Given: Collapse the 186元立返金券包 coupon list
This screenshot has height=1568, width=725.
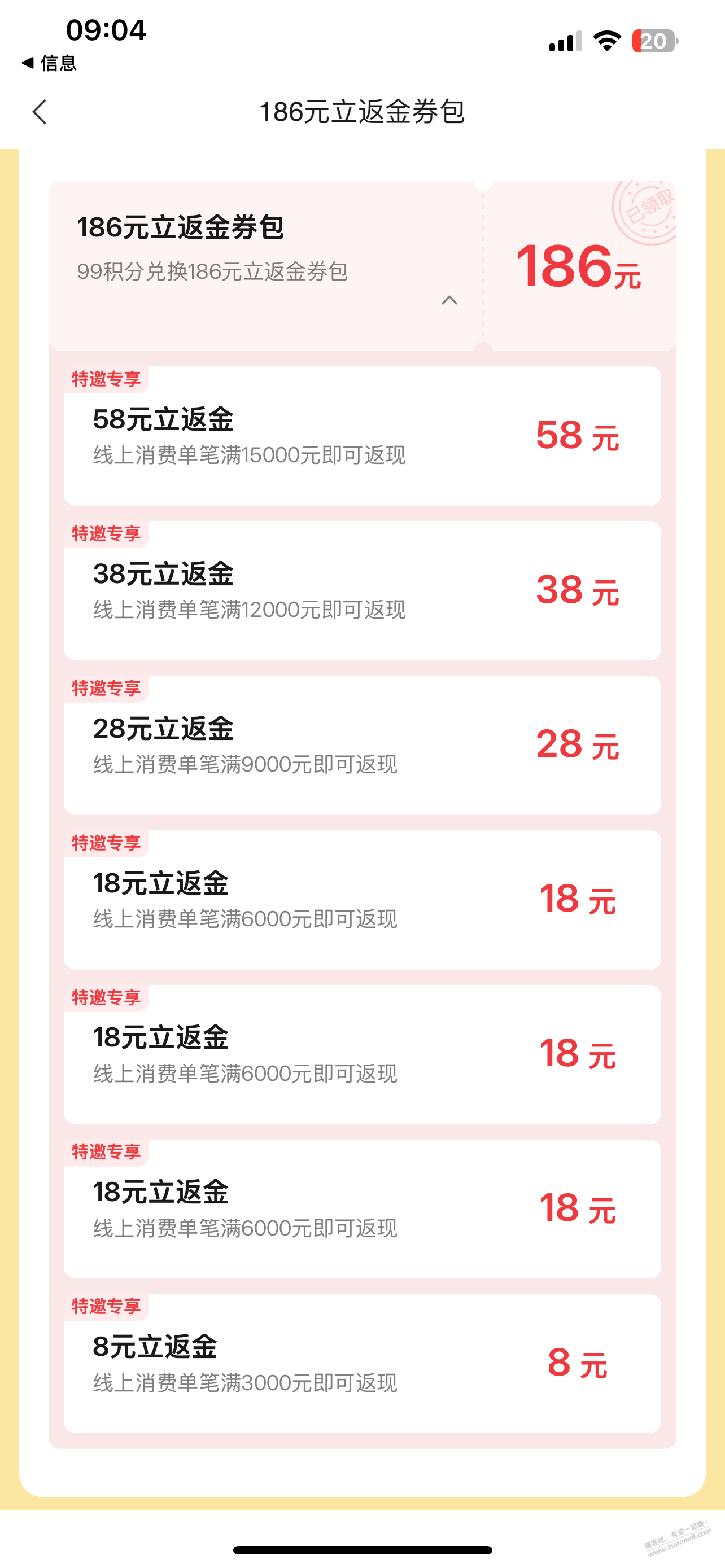Looking at the screenshot, I should click(x=449, y=300).
